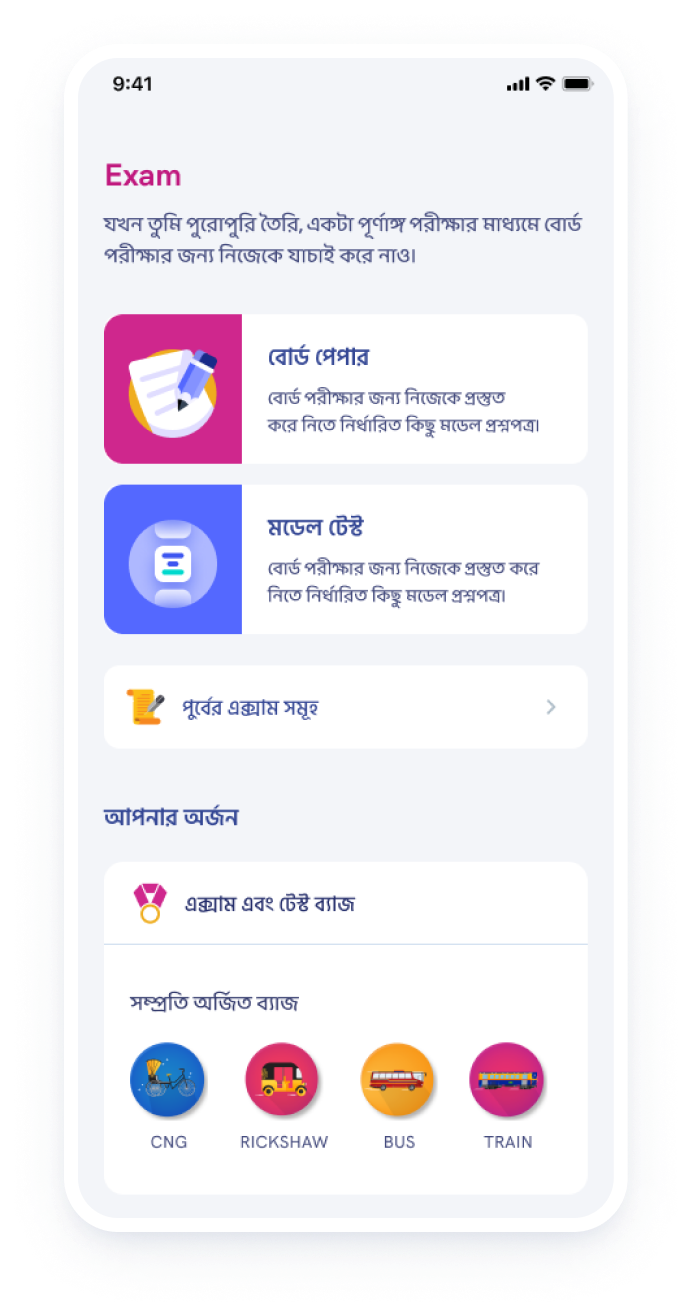This screenshot has height=1316, width=692.
Task: View the CNG badge
Action: coord(168,1080)
